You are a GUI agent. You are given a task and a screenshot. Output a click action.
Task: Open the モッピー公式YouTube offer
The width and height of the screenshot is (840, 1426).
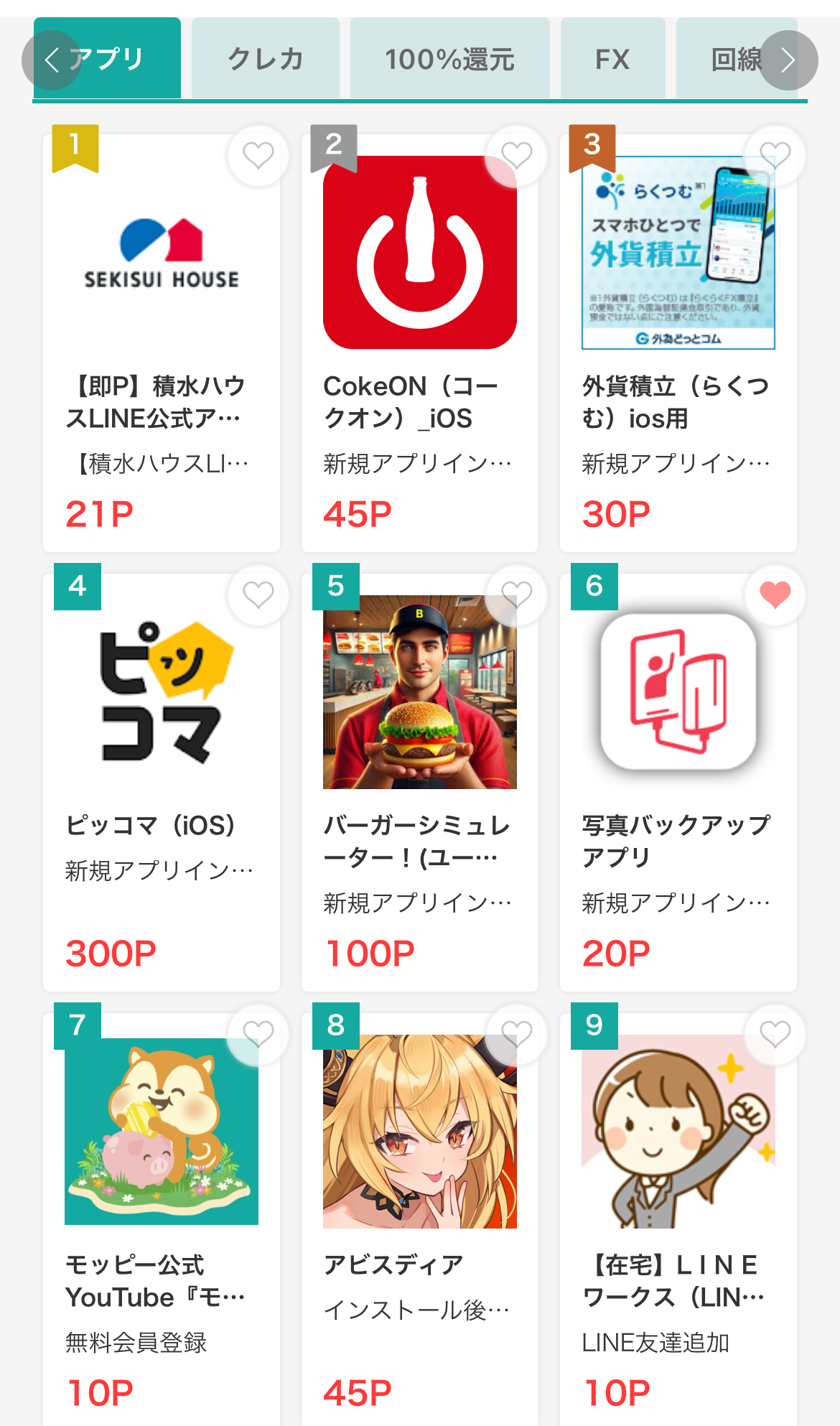click(x=162, y=1221)
